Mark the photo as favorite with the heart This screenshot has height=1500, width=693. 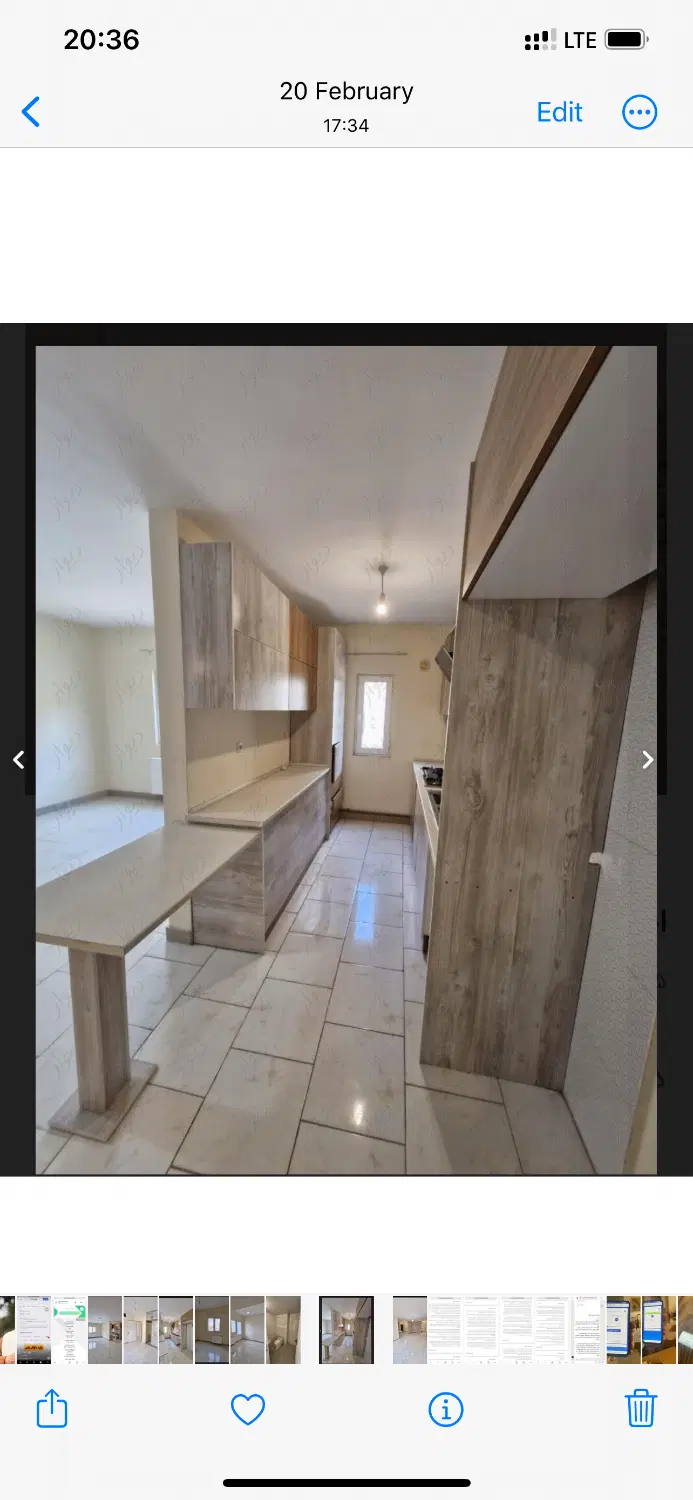coord(248,1409)
